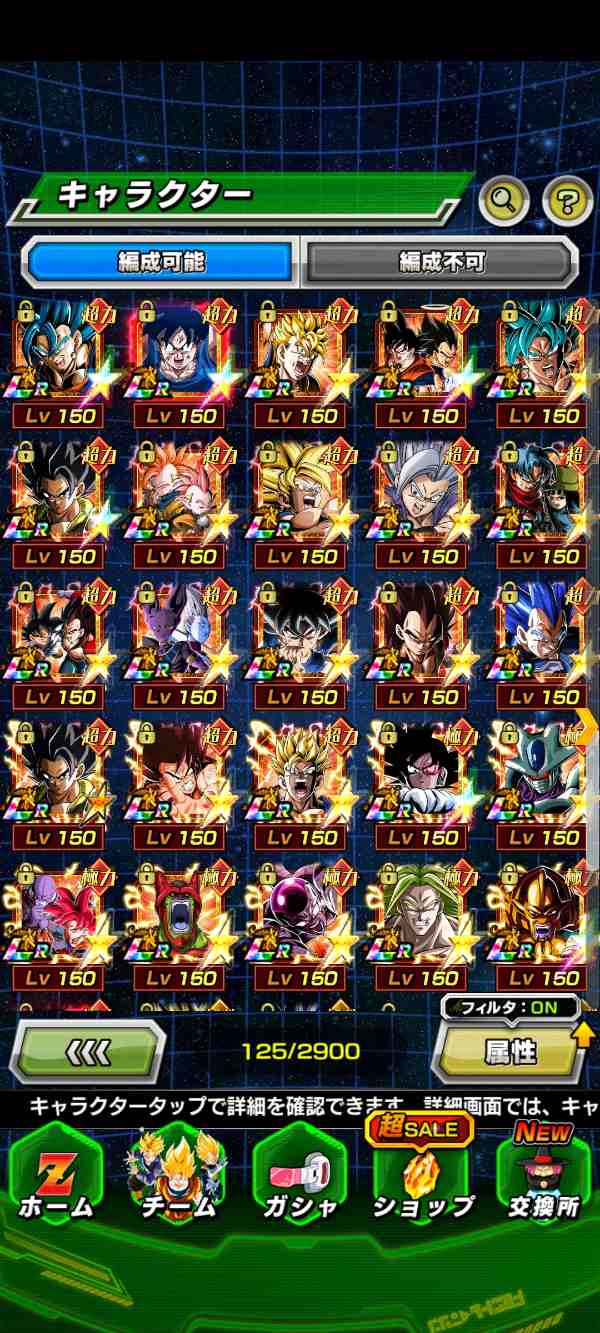Open the help question mark

[567, 202]
